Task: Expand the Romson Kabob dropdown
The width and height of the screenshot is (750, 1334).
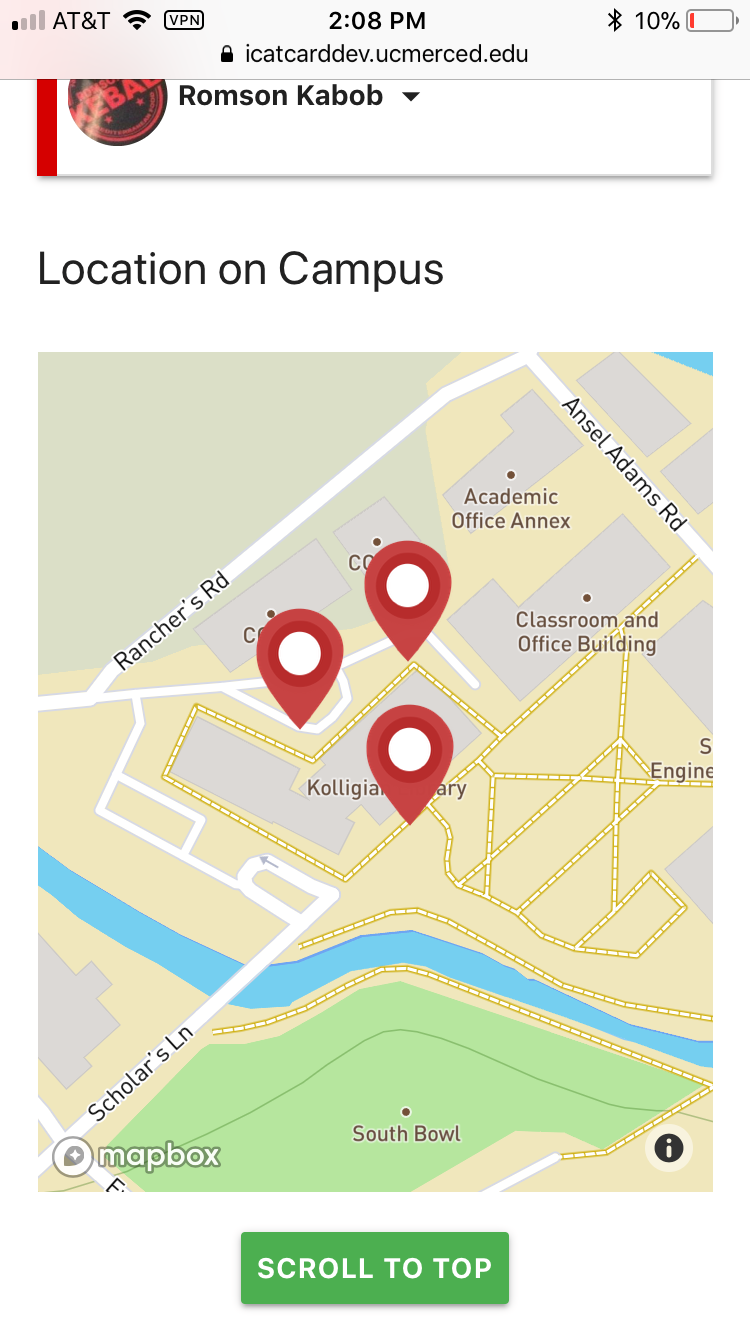Action: point(410,97)
